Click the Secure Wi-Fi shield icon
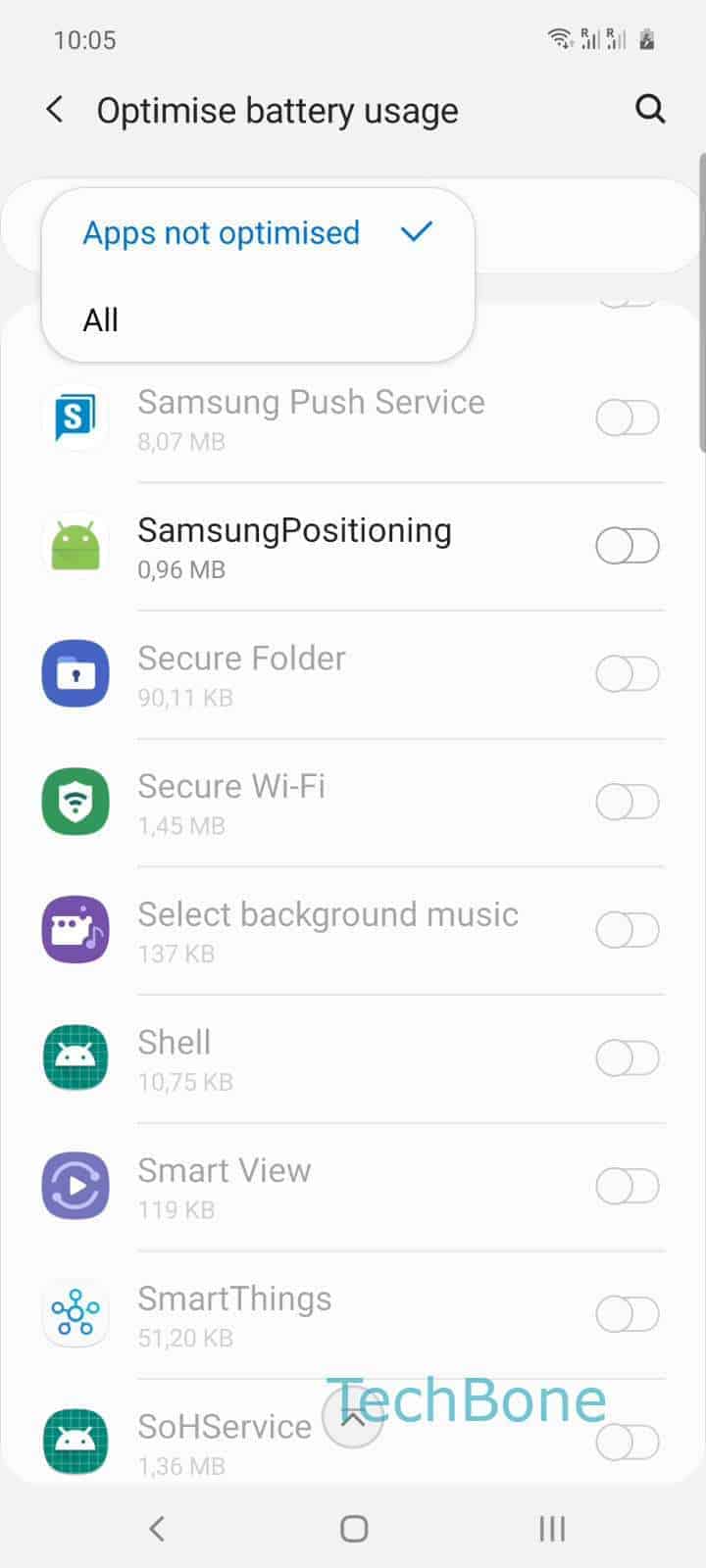 tap(76, 802)
